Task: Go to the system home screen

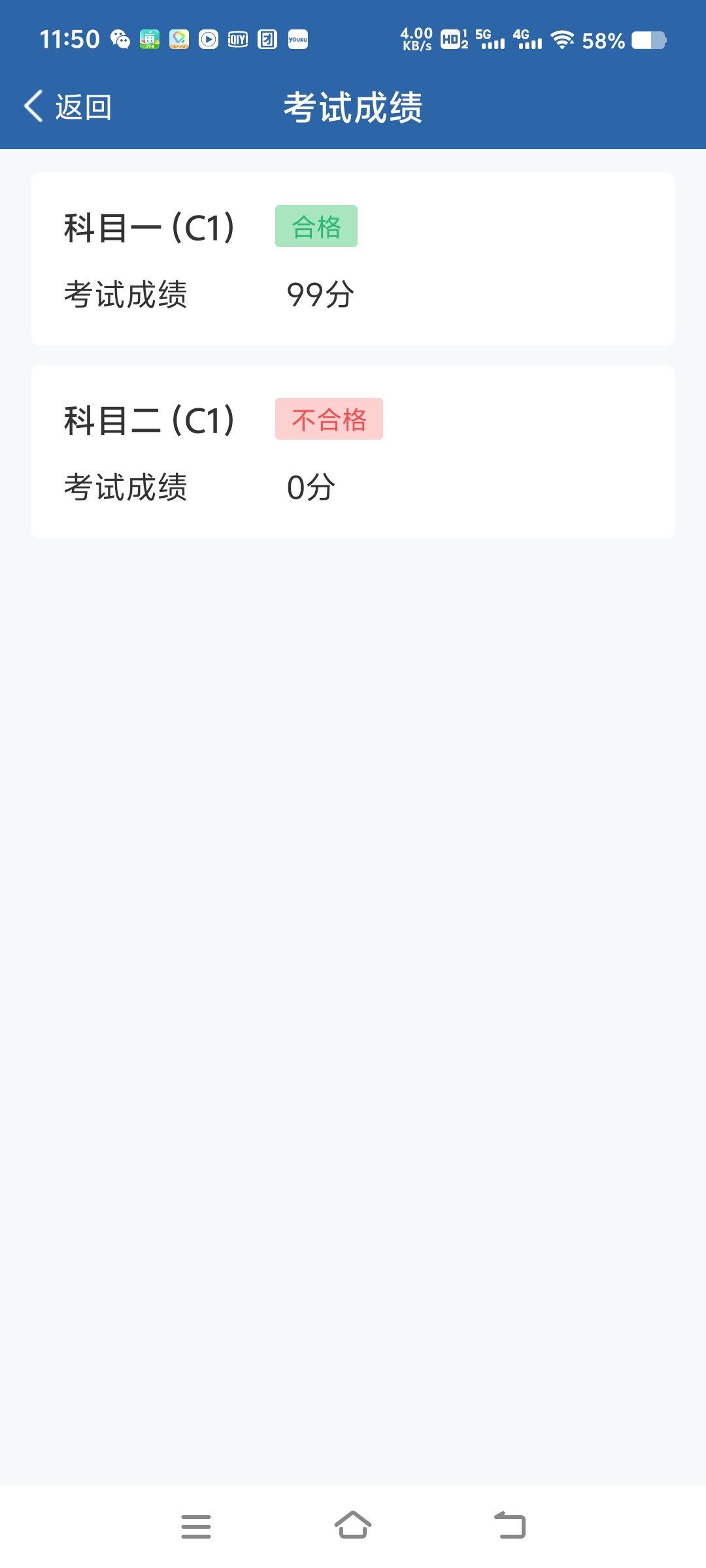Action: click(353, 1526)
